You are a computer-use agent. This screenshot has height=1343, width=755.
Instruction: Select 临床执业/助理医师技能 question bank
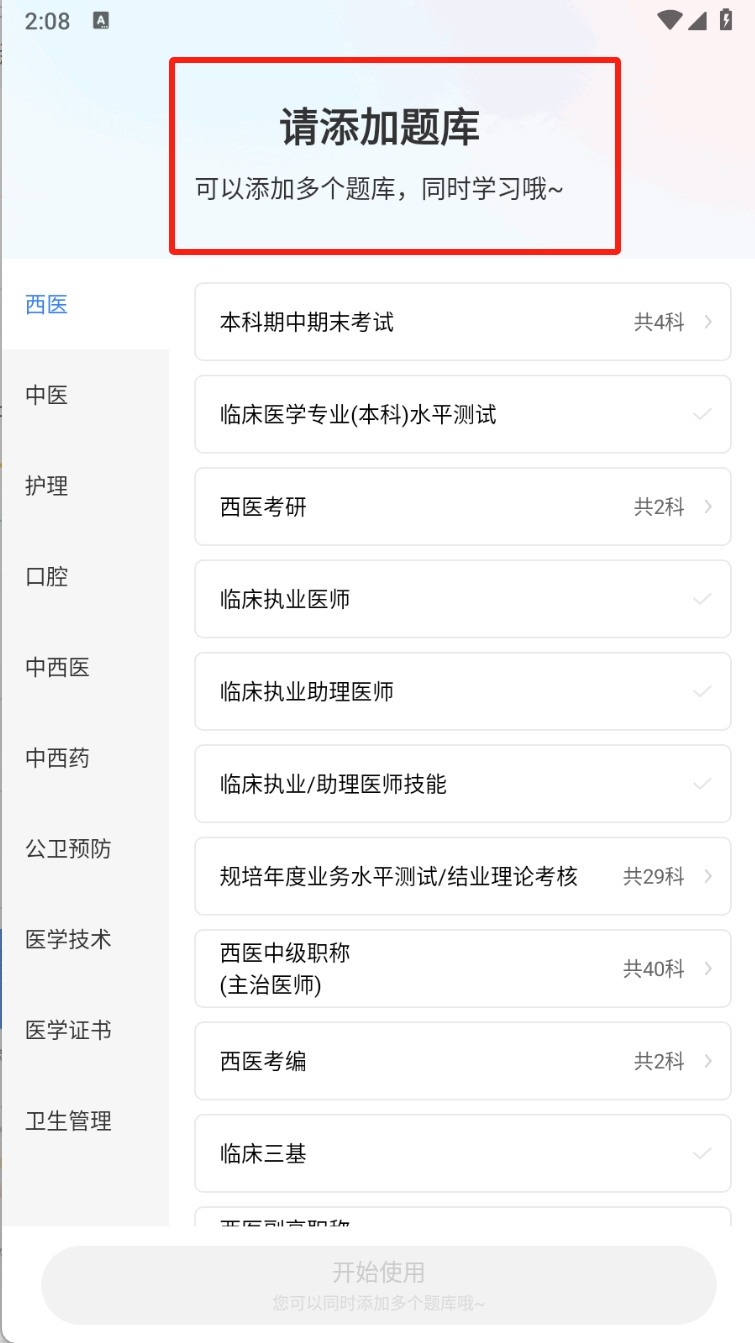click(462, 784)
